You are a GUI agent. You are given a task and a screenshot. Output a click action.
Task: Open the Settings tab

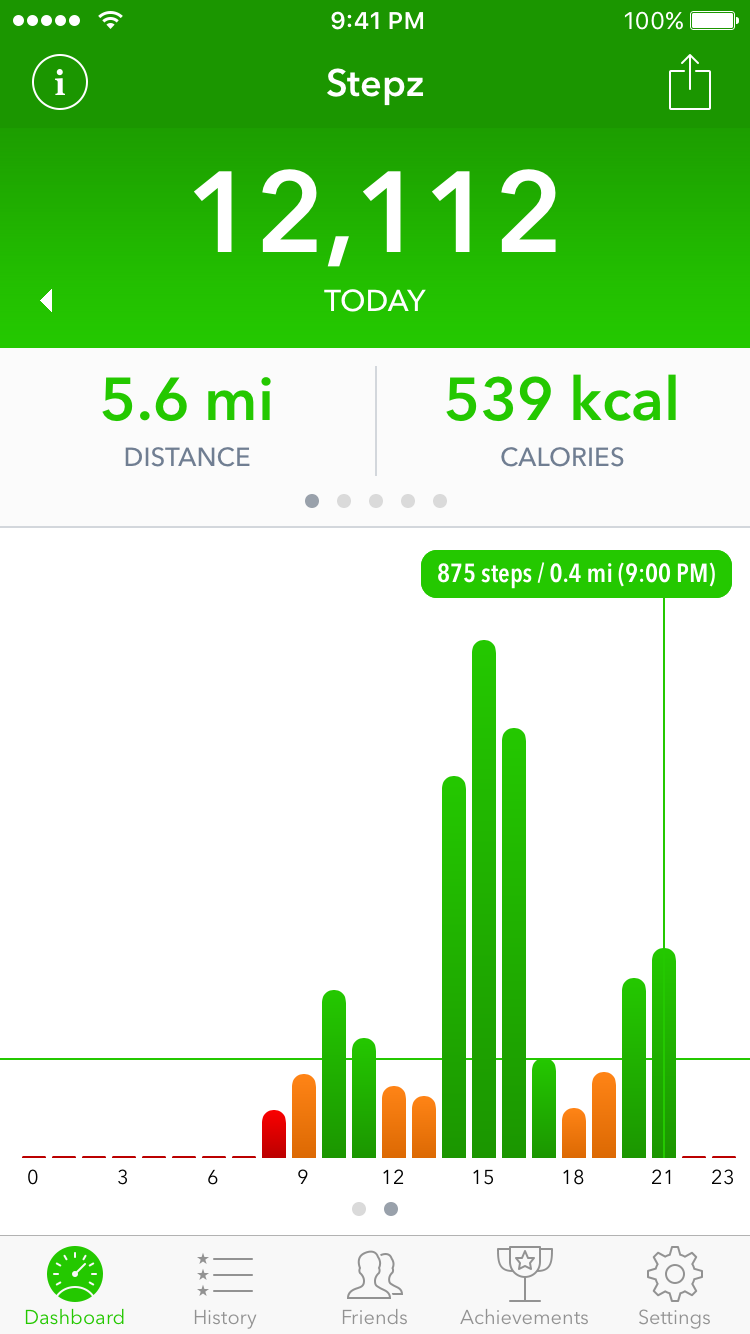pos(674,1287)
